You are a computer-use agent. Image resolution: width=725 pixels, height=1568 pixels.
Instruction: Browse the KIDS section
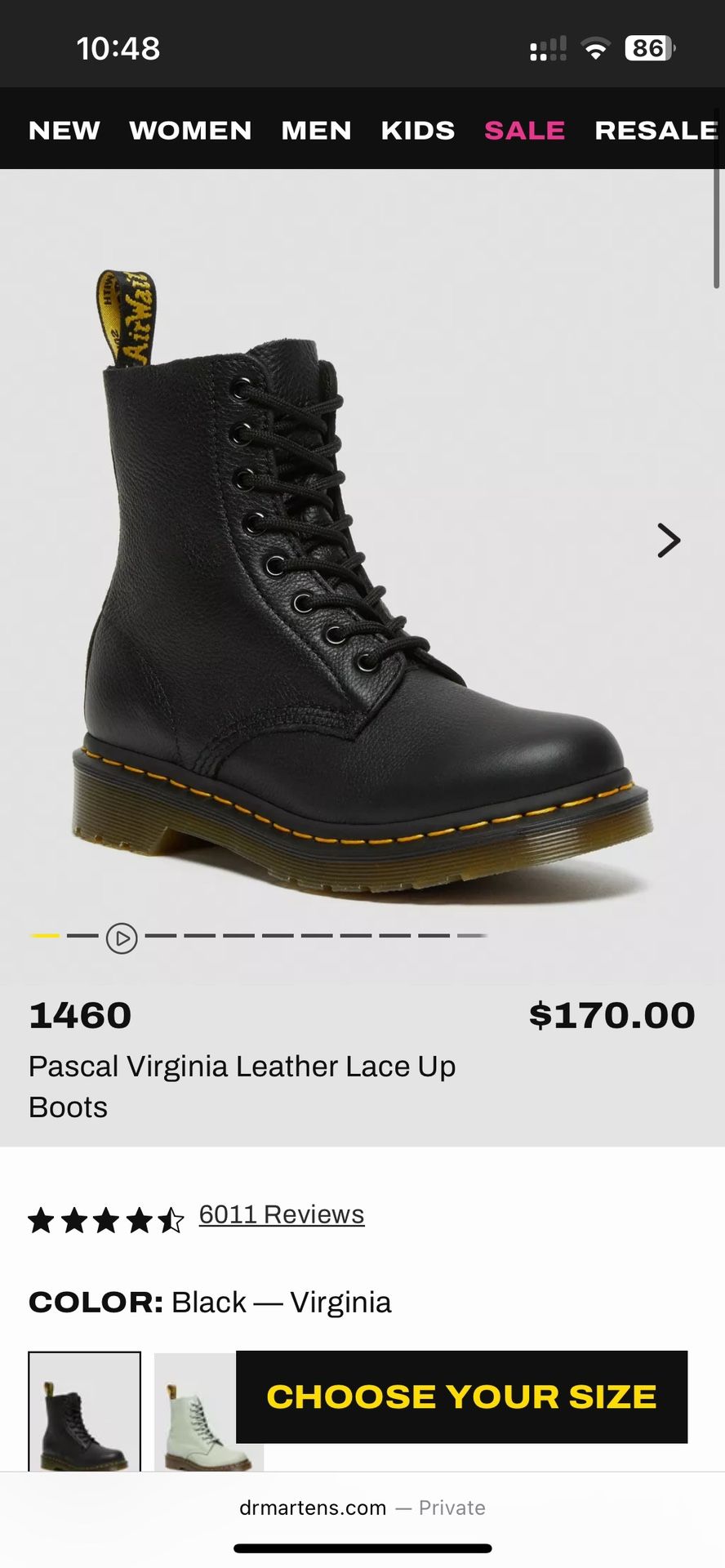click(418, 130)
